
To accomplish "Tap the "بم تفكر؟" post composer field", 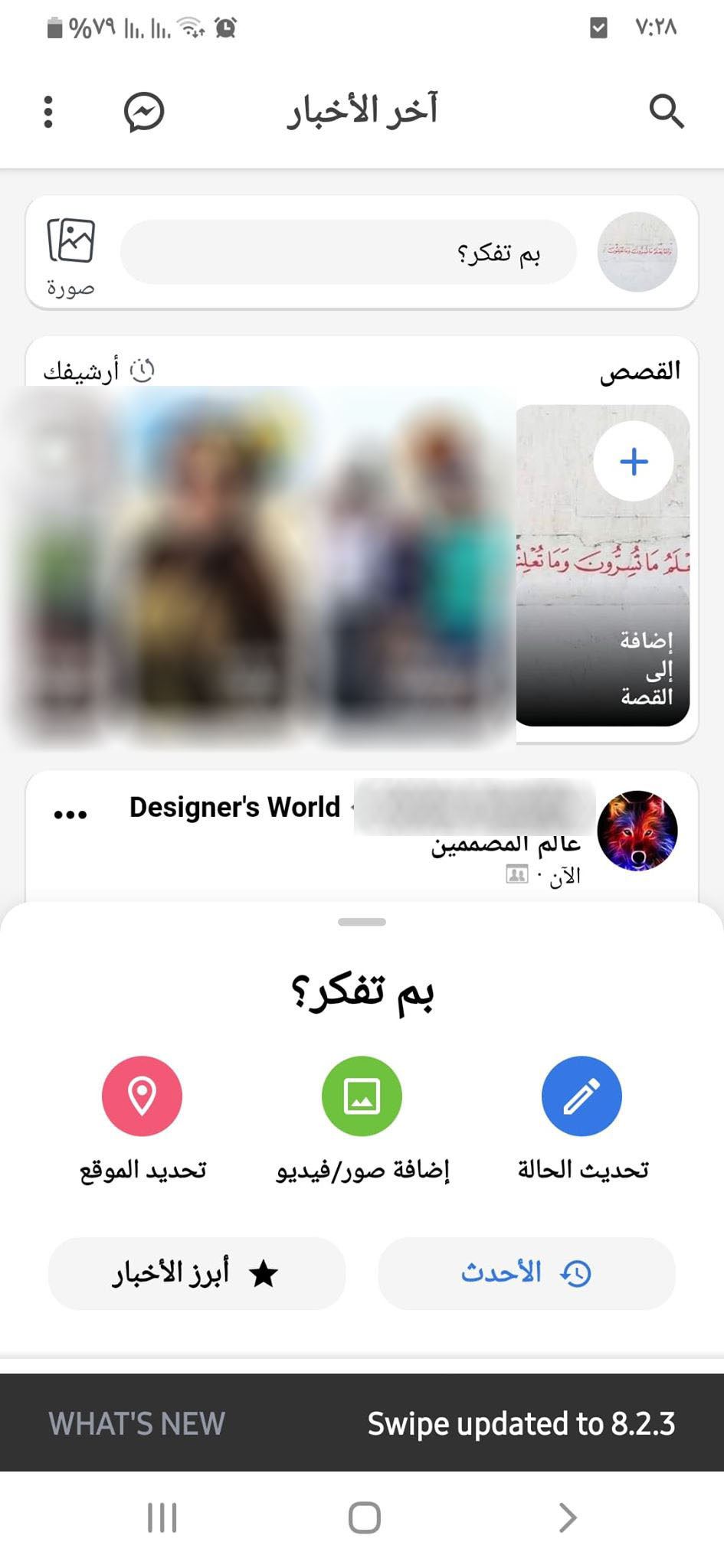I will coord(349,253).
